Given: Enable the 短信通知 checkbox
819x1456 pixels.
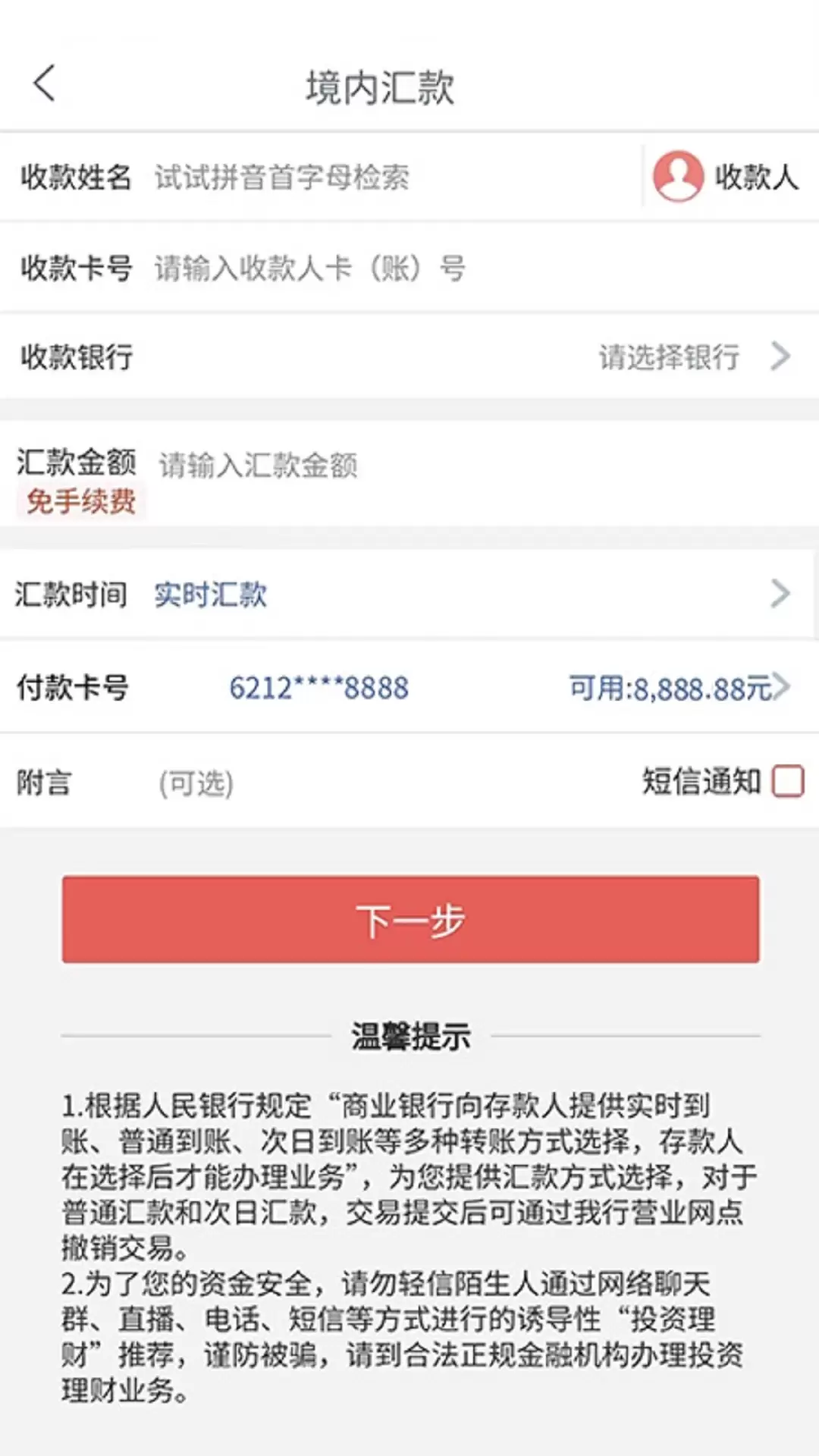Looking at the screenshot, I should (788, 782).
